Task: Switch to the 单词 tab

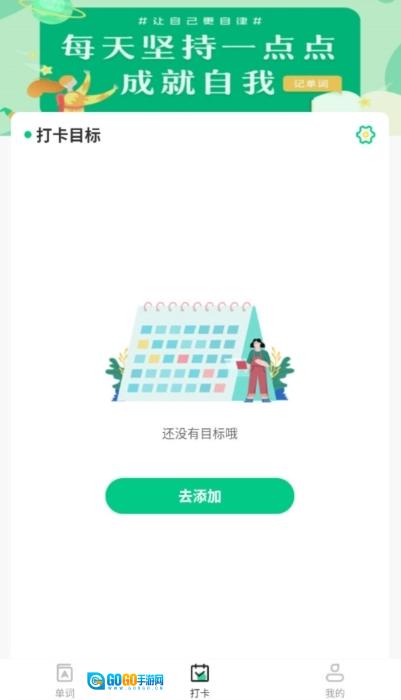Action: [65, 680]
